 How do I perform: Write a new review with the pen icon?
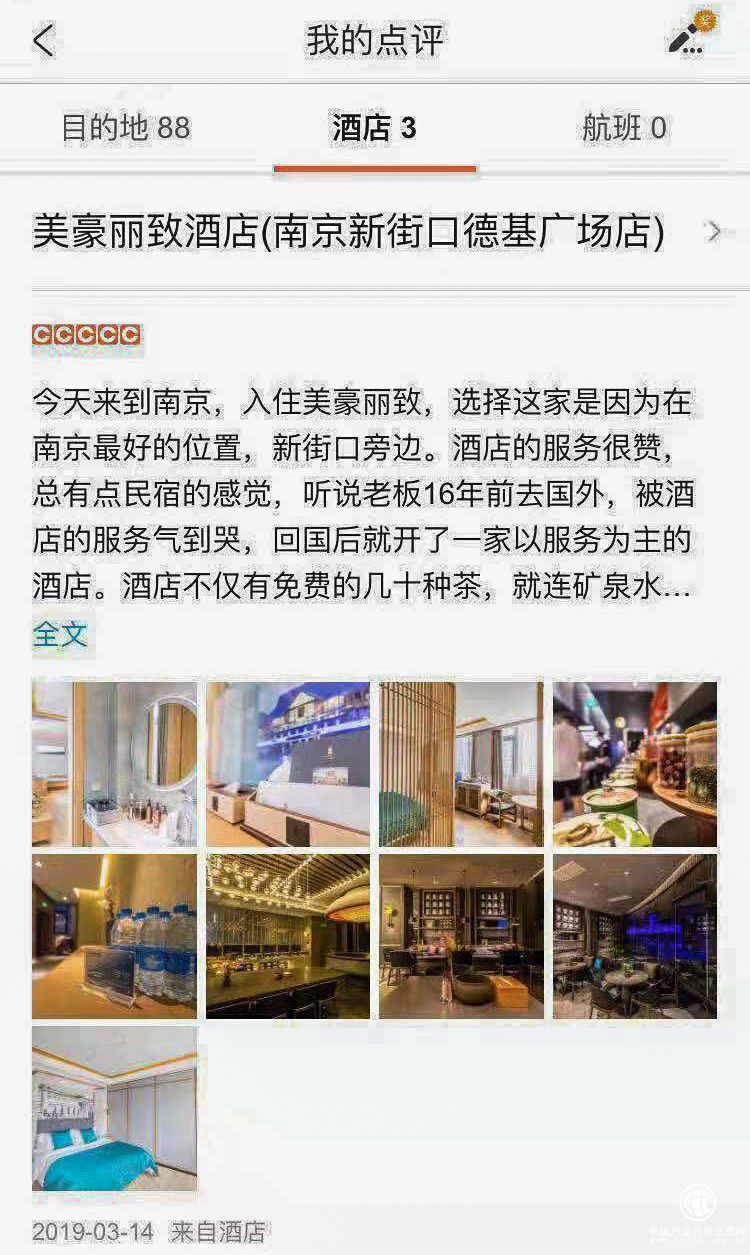(689, 37)
